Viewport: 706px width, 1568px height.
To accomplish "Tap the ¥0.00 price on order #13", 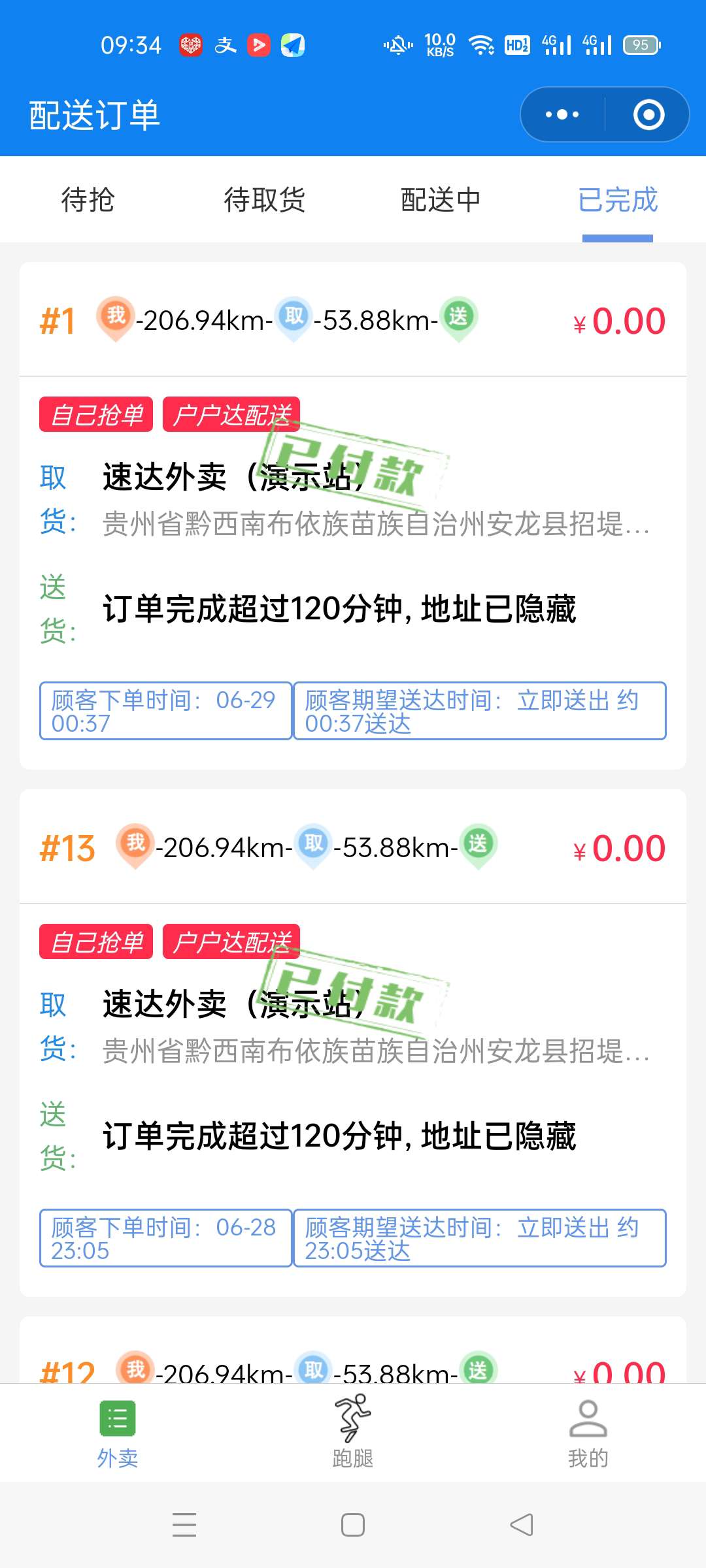I will [618, 847].
